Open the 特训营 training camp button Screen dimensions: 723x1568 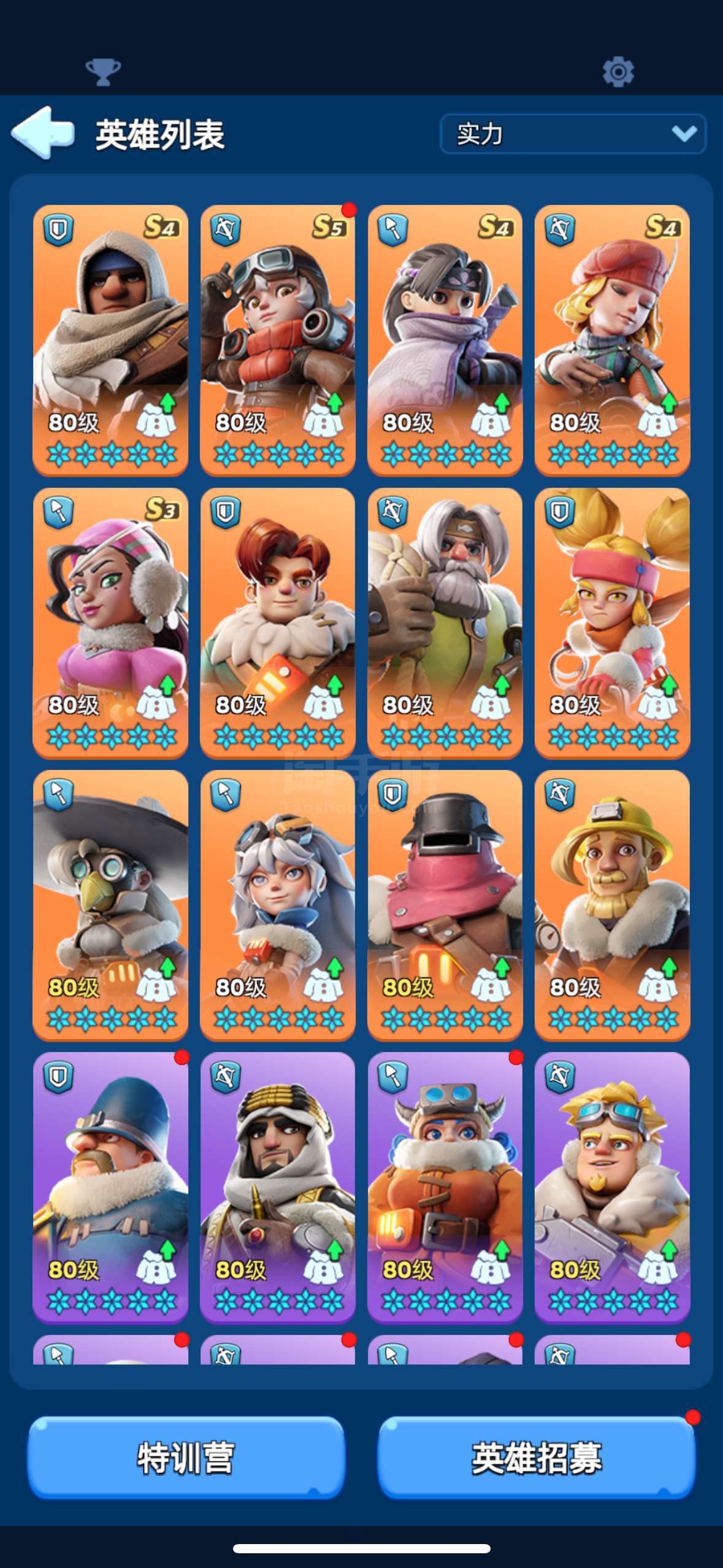coord(186,1457)
